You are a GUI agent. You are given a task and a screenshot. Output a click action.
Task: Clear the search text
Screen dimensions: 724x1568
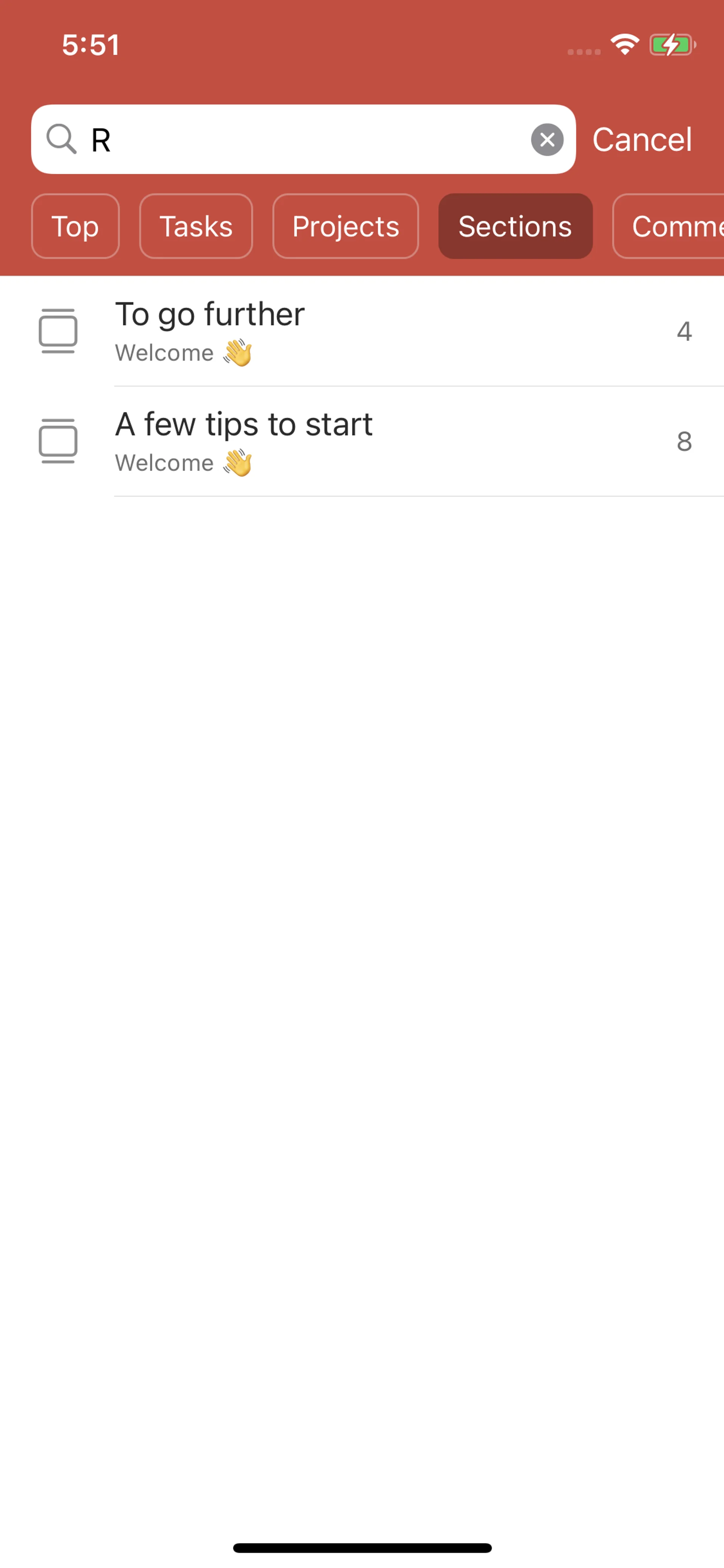pyautogui.click(x=547, y=140)
